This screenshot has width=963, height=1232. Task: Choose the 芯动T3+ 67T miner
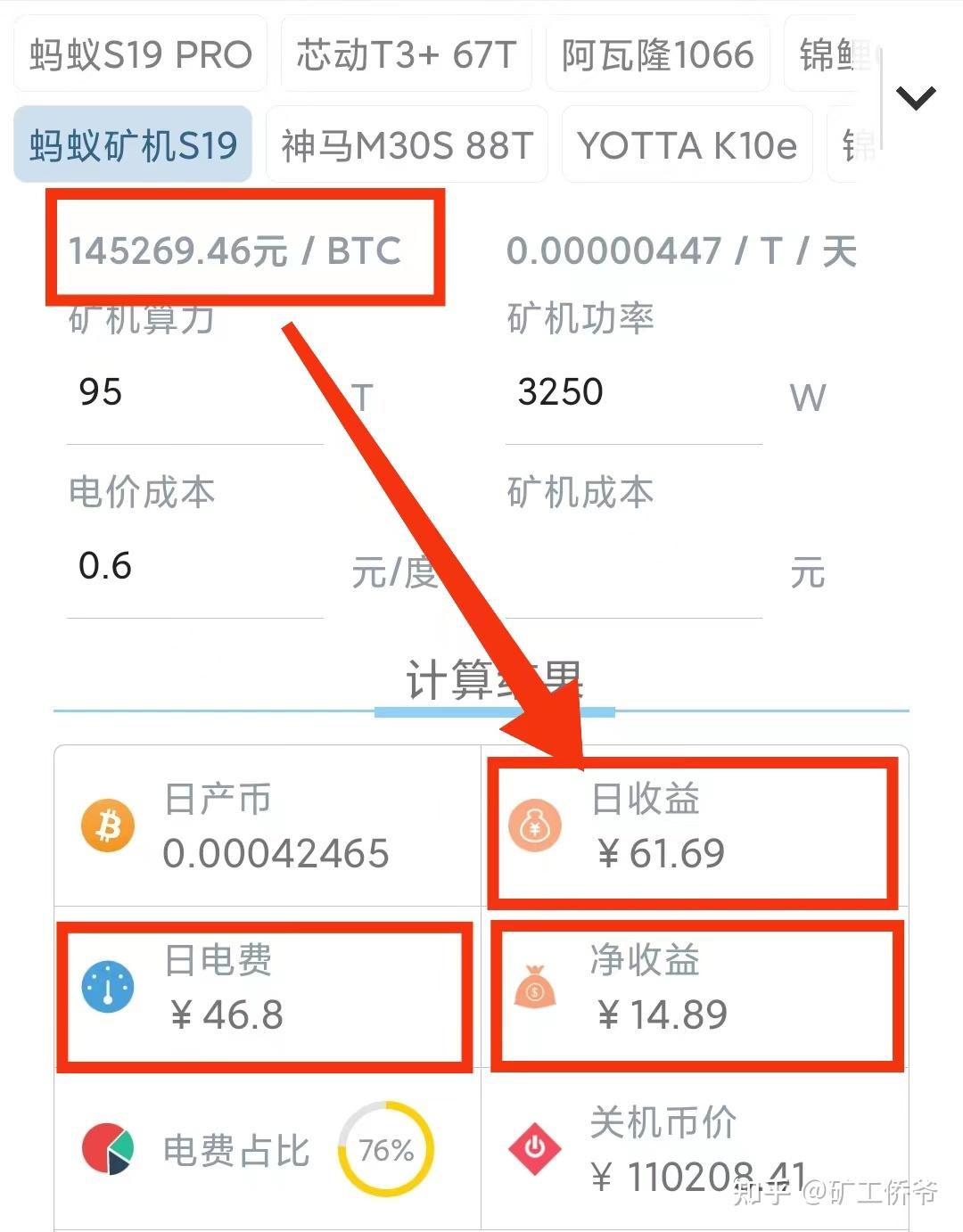(x=406, y=54)
